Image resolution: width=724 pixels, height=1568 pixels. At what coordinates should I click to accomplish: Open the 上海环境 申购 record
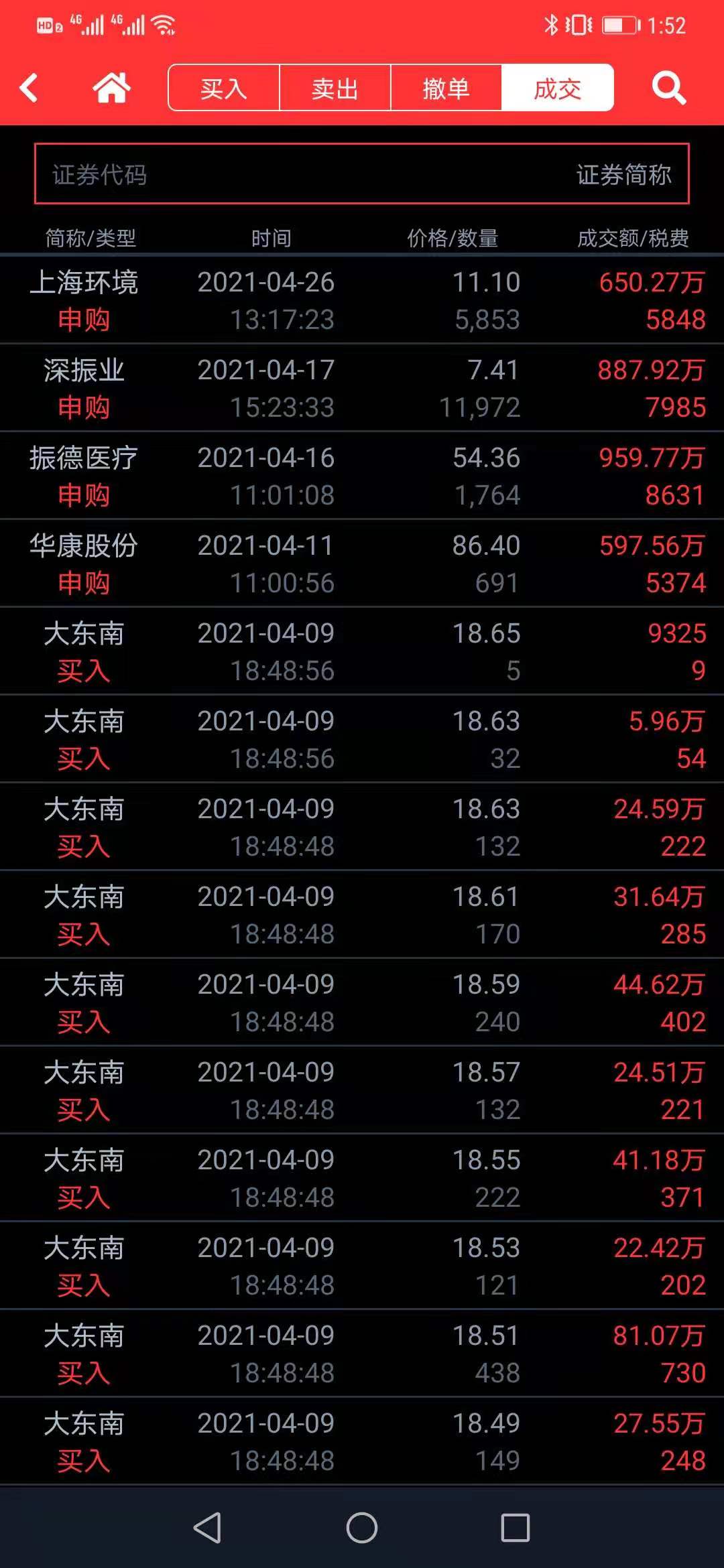point(362,300)
